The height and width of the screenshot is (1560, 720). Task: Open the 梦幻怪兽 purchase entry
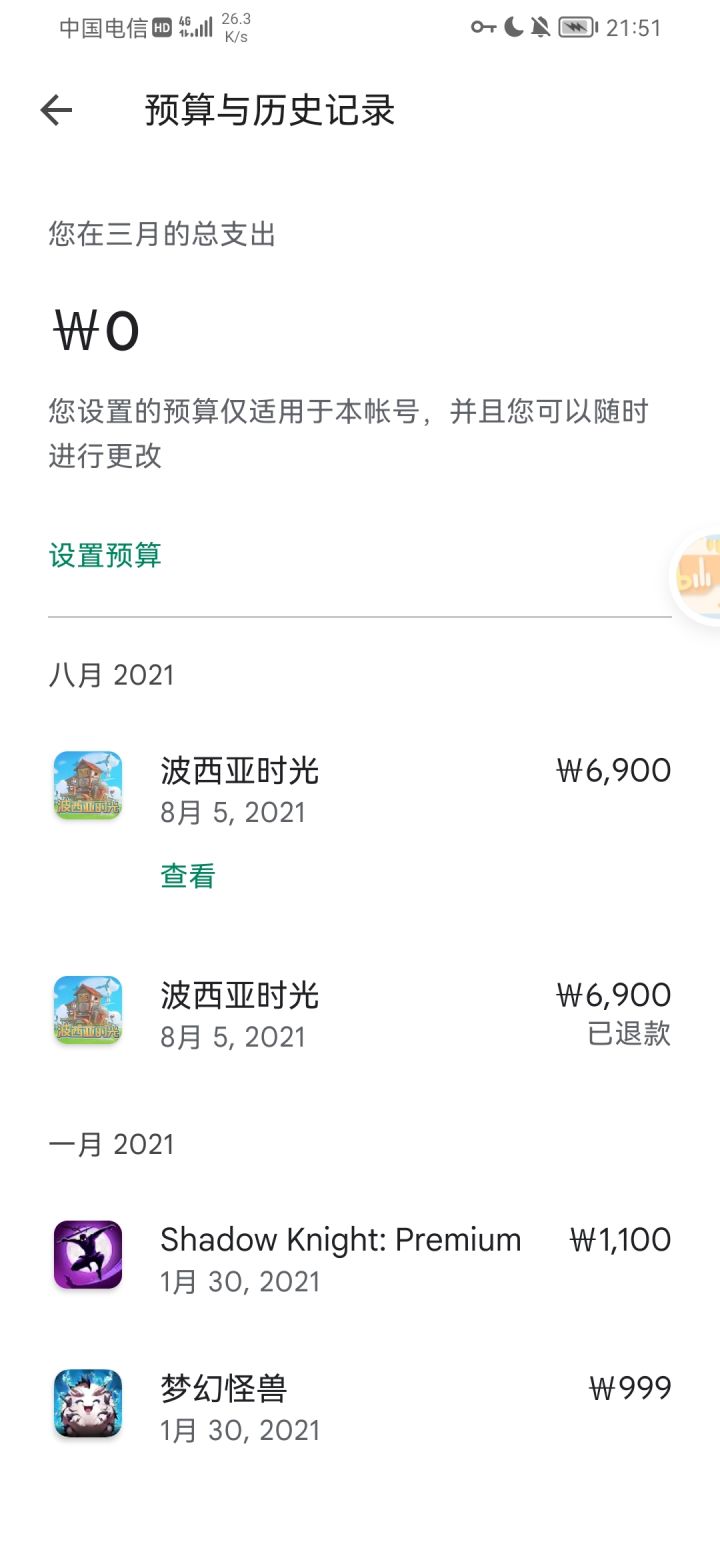[x=360, y=1406]
